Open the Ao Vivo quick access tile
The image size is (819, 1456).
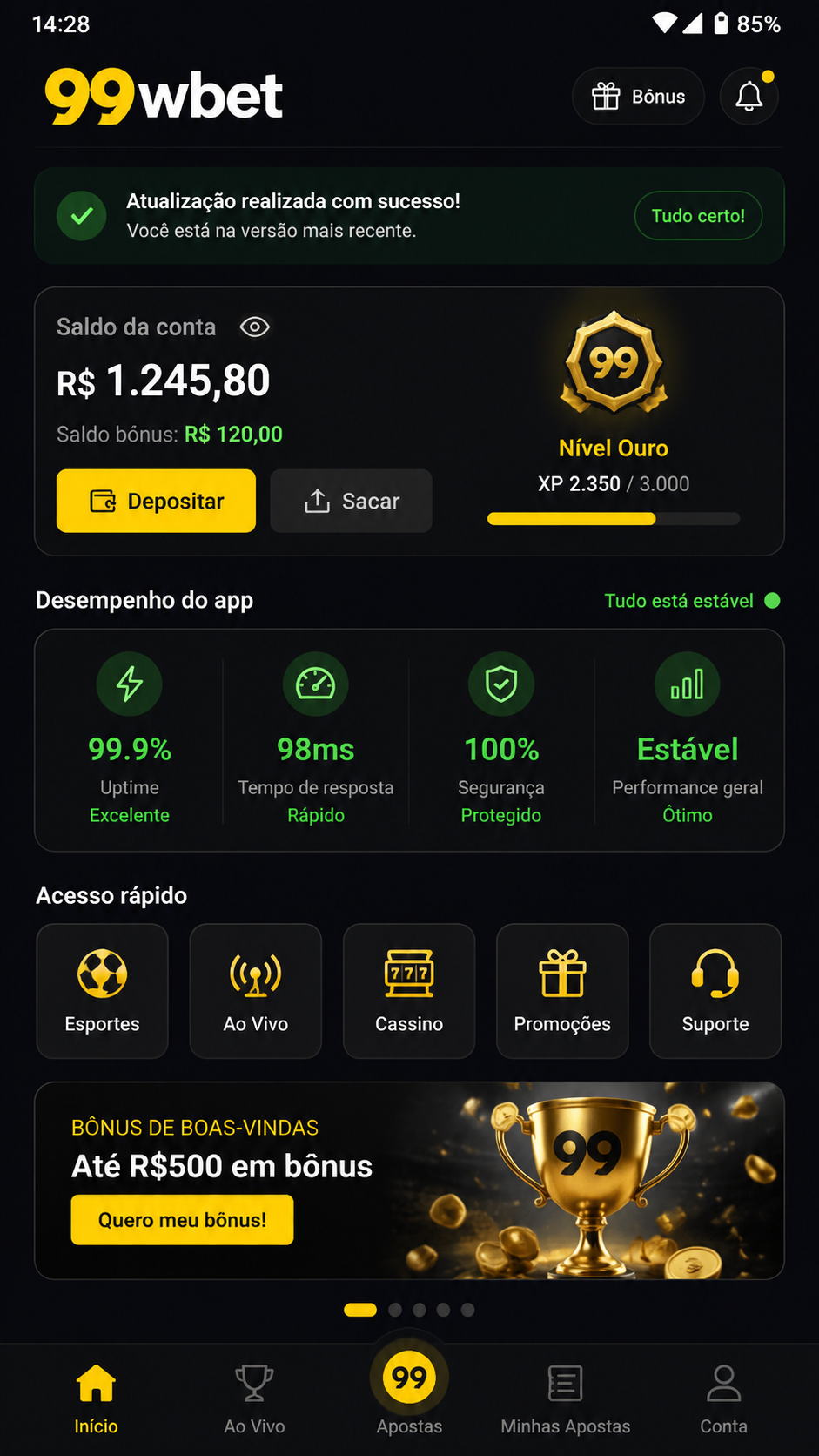pyautogui.click(x=256, y=991)
